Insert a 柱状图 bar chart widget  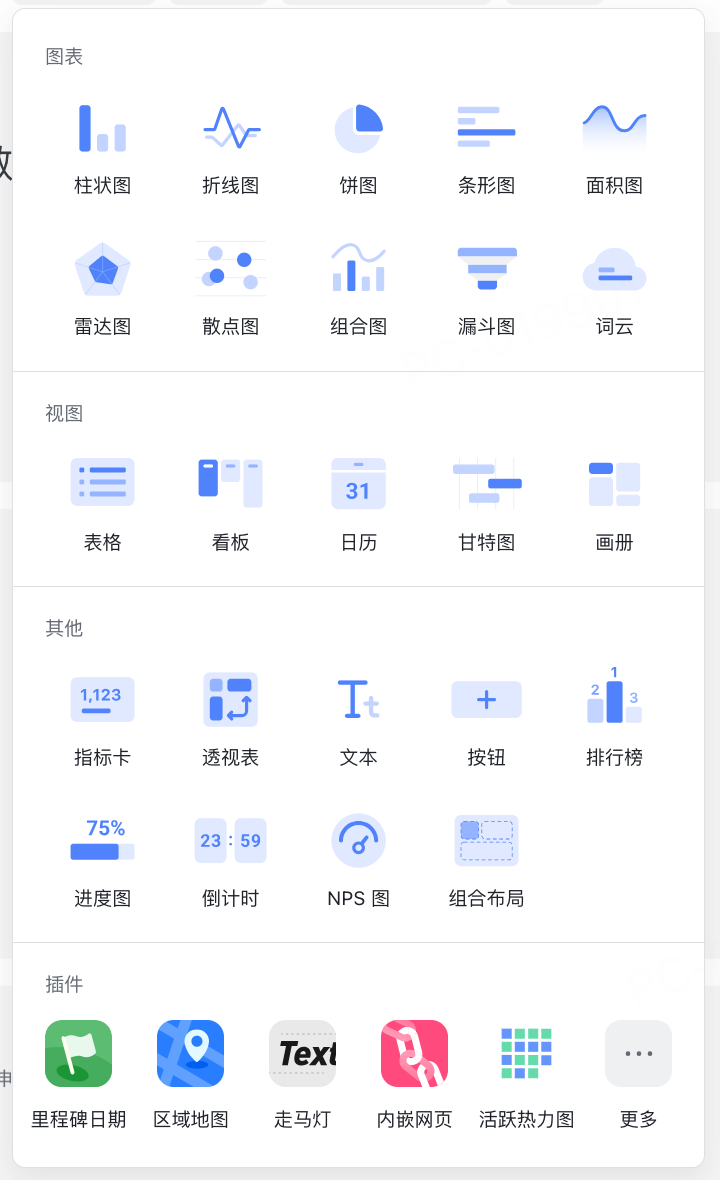[x=102, y=127]
